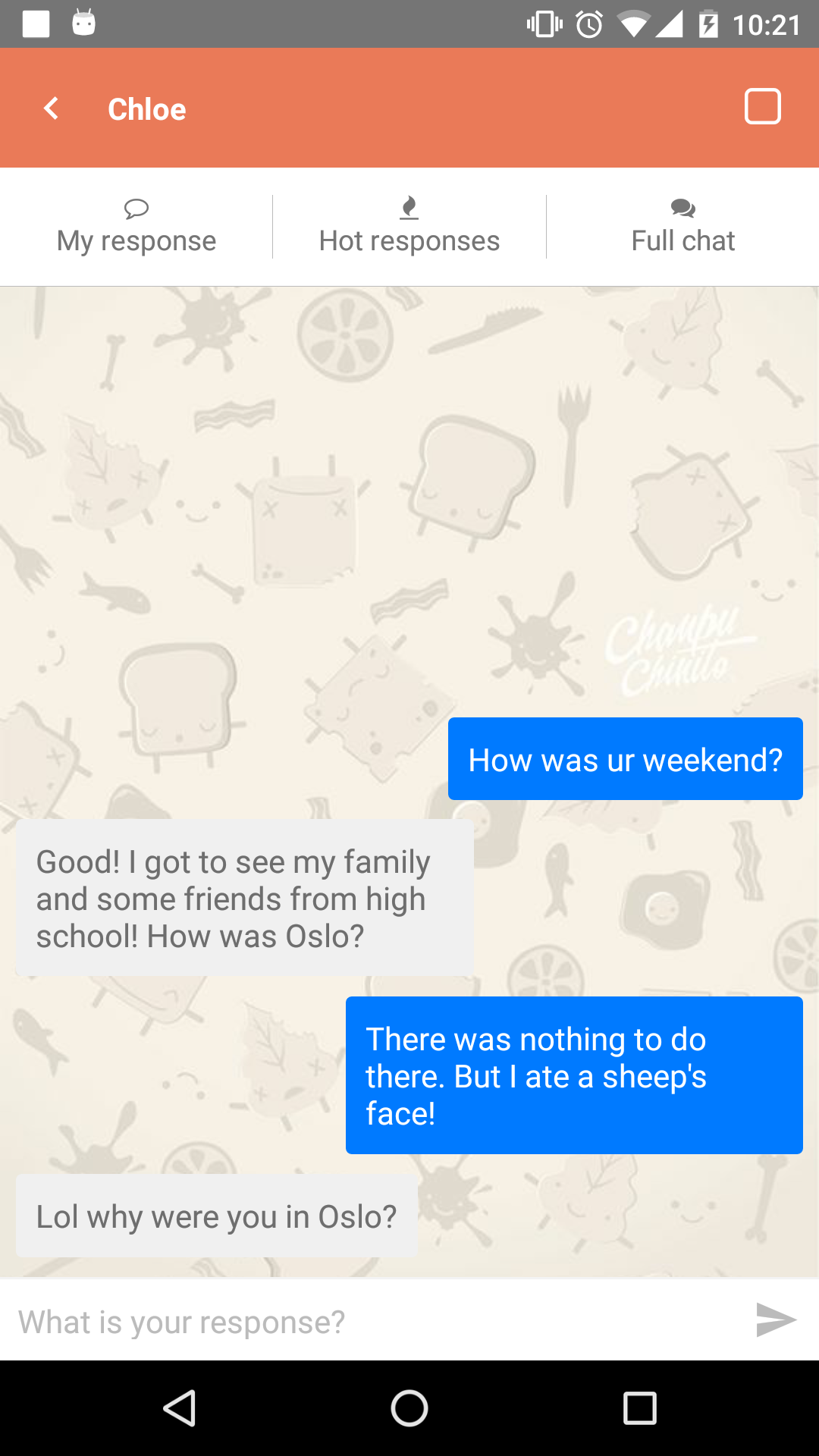
Task: Go back from Chloe's chat
Action: (x=52, y=108)
